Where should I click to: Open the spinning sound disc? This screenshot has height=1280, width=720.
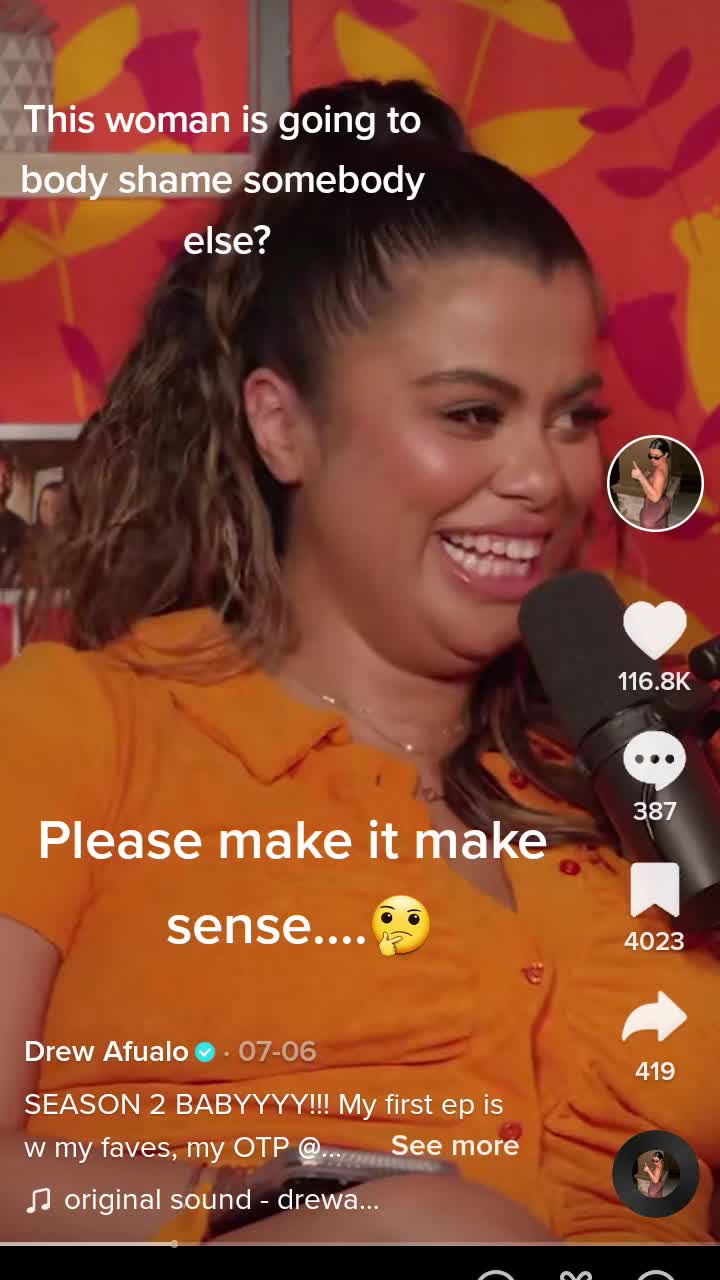[x=655, y=1173]
